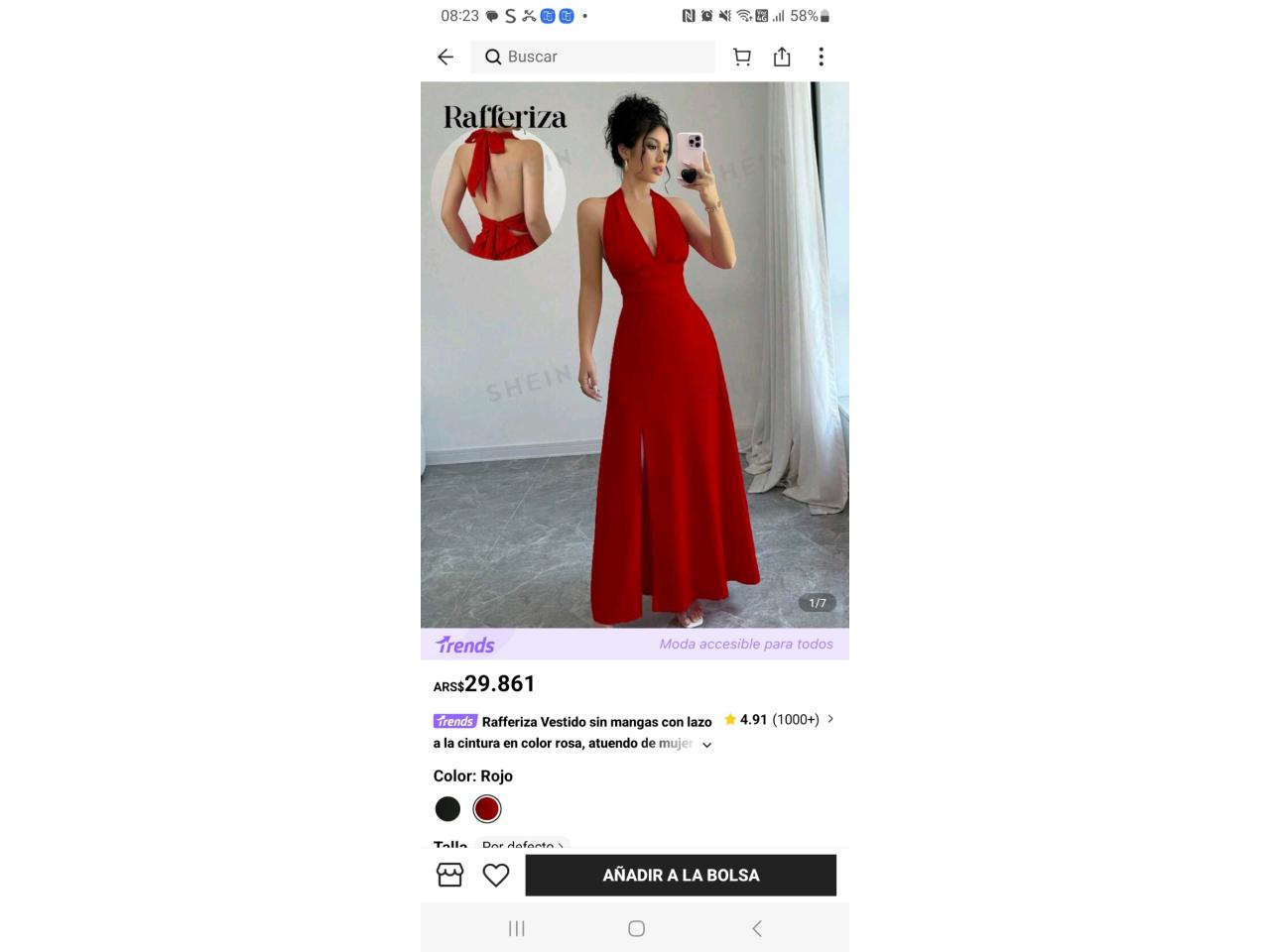Image resolution: width=1270 pixels, height=952 pixels.
Task: Select the black color swatch
Action: point(447,809)
